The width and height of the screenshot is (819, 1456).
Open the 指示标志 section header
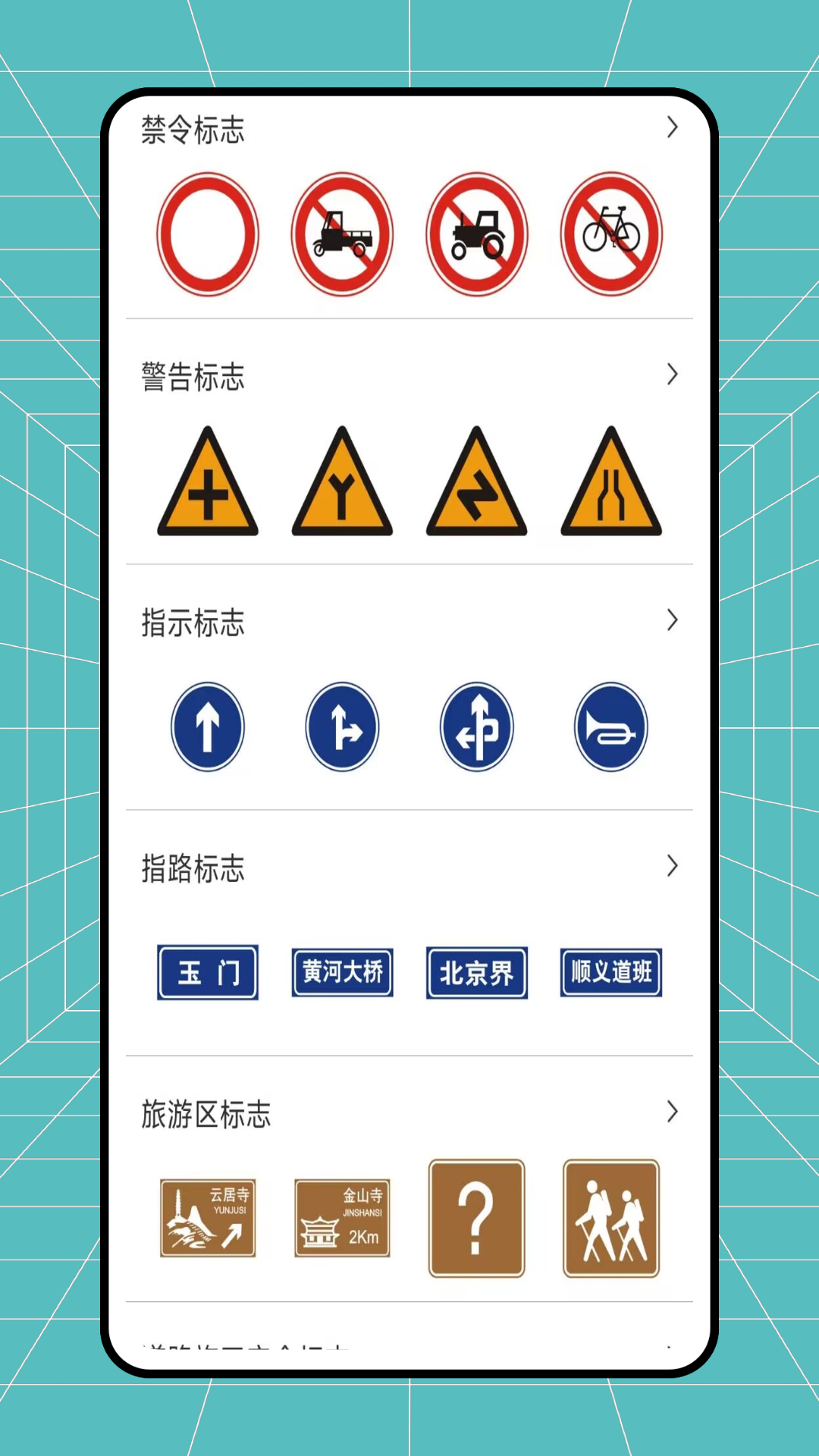click(193, 622)
